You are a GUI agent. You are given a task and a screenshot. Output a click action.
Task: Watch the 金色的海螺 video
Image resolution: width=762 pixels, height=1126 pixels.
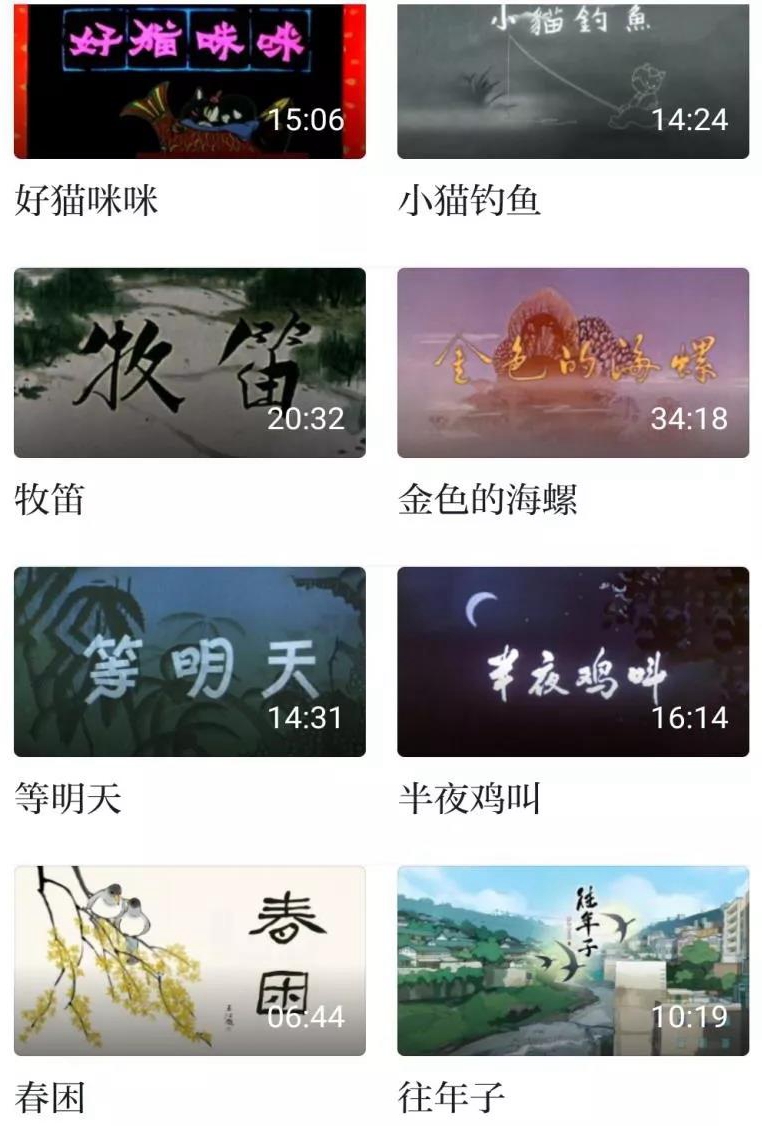pyautogui.click(x=573, y=362)
